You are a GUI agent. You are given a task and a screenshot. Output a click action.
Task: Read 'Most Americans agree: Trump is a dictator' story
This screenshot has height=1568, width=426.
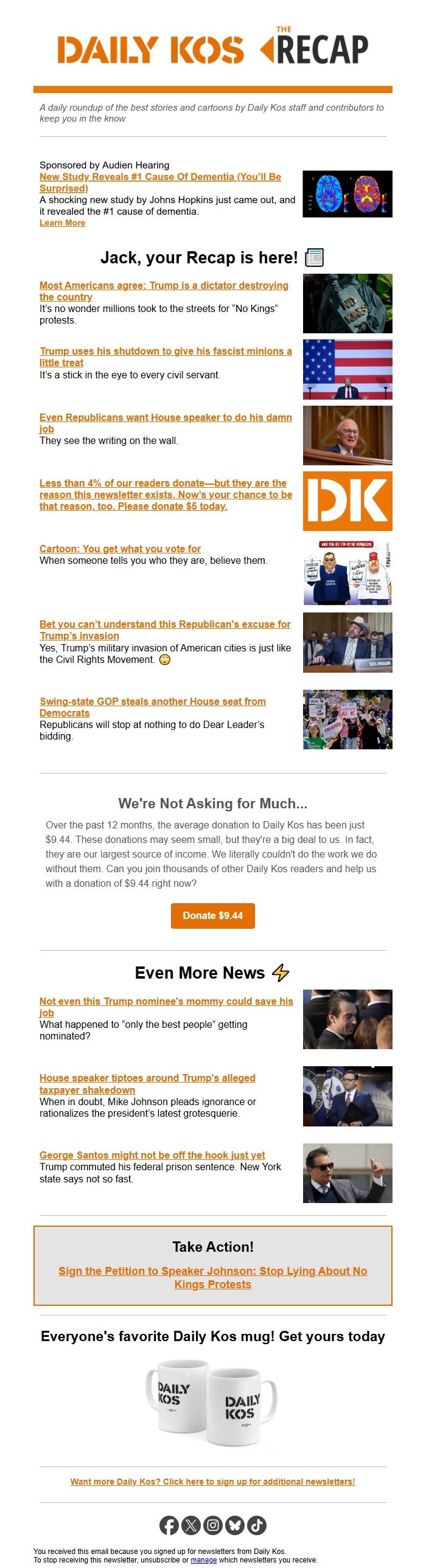tap(164, 291)
